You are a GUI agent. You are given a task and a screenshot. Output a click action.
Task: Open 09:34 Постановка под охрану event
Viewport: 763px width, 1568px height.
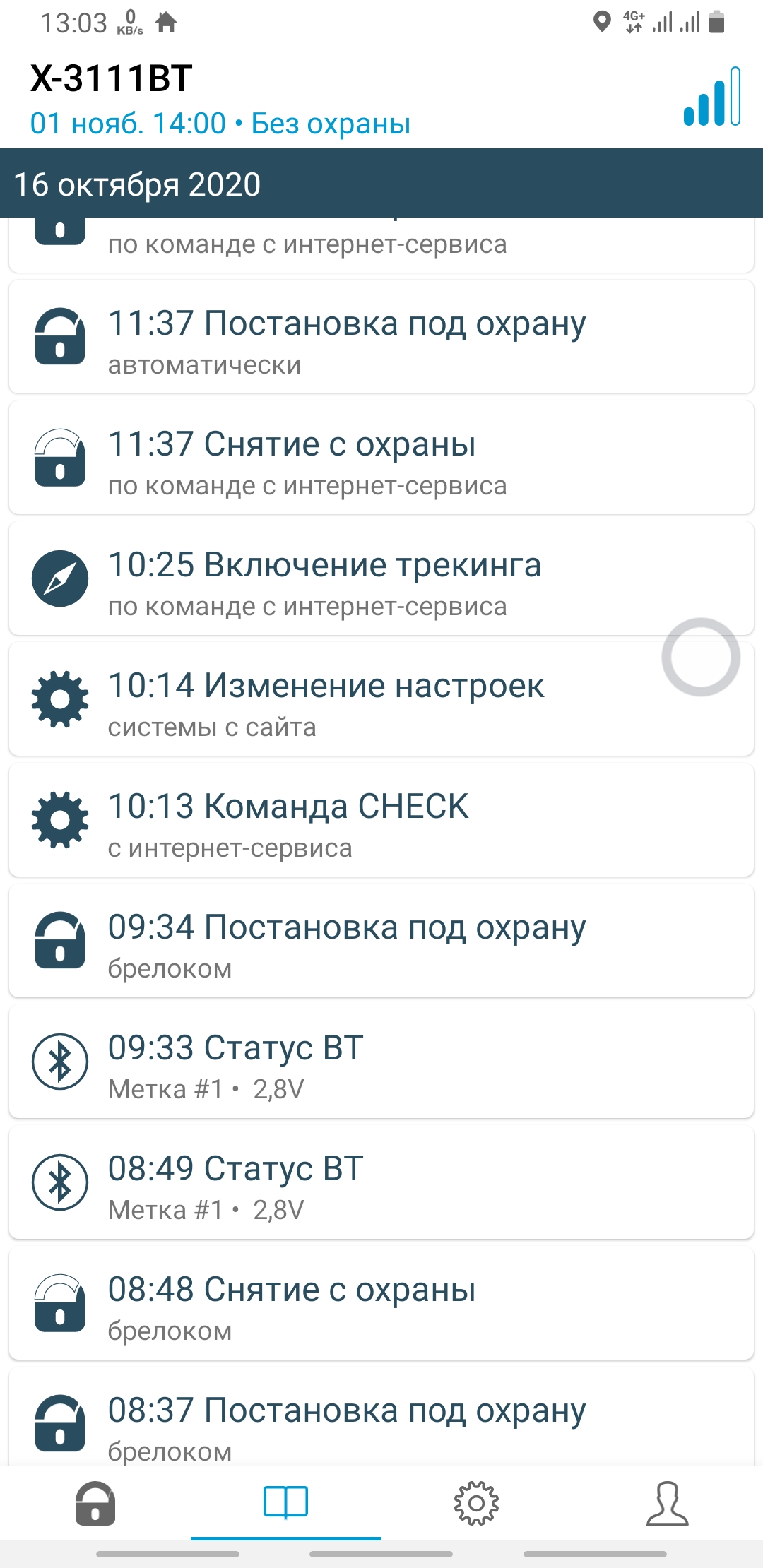tap(381, 942)
